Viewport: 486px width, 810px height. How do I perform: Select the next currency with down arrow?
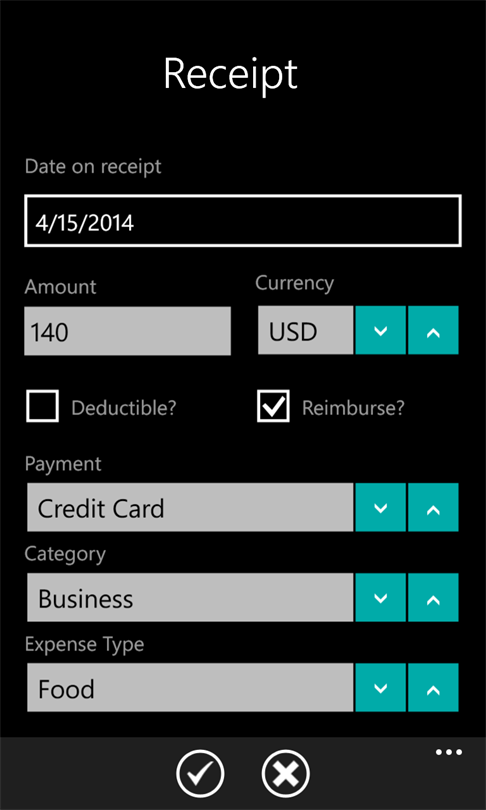(381, 330)
